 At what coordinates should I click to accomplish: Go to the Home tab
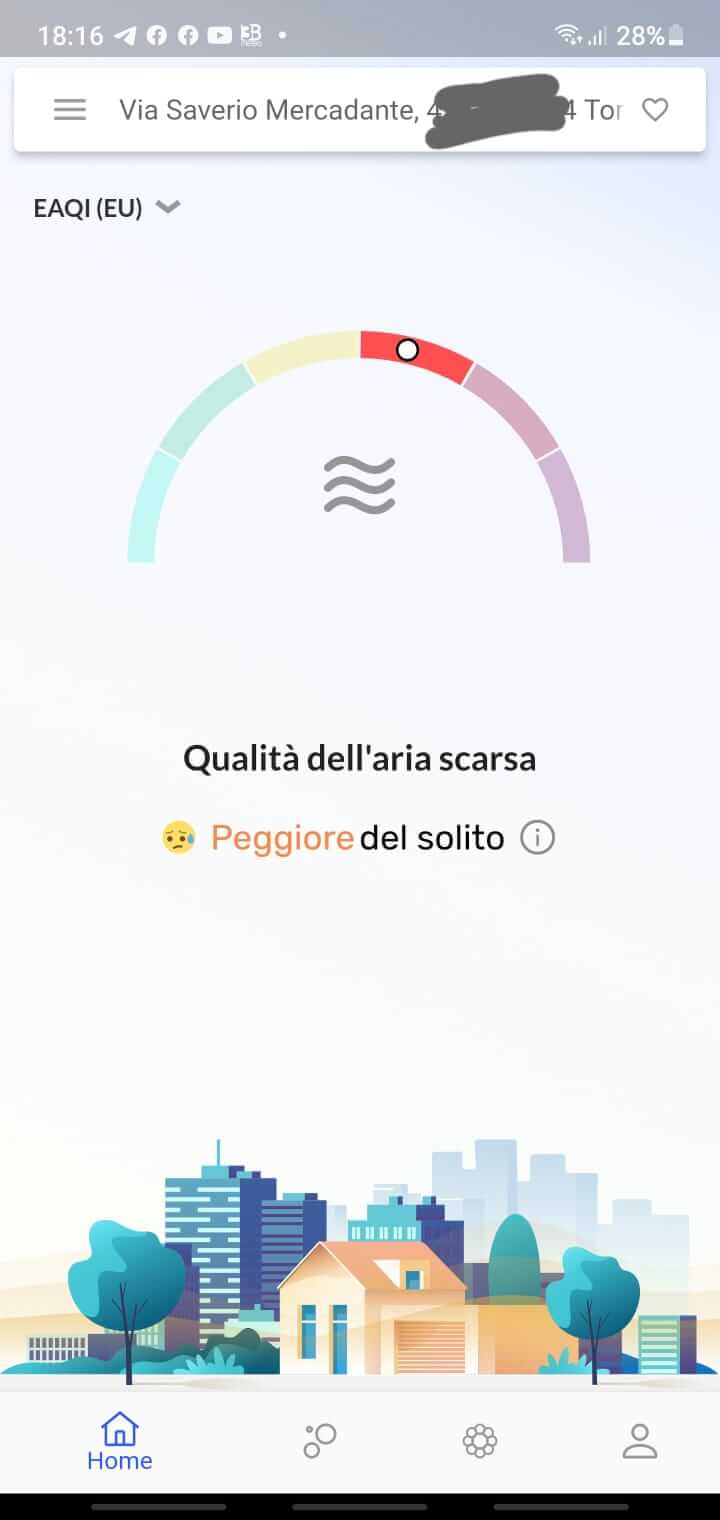tap(120, 1442)
